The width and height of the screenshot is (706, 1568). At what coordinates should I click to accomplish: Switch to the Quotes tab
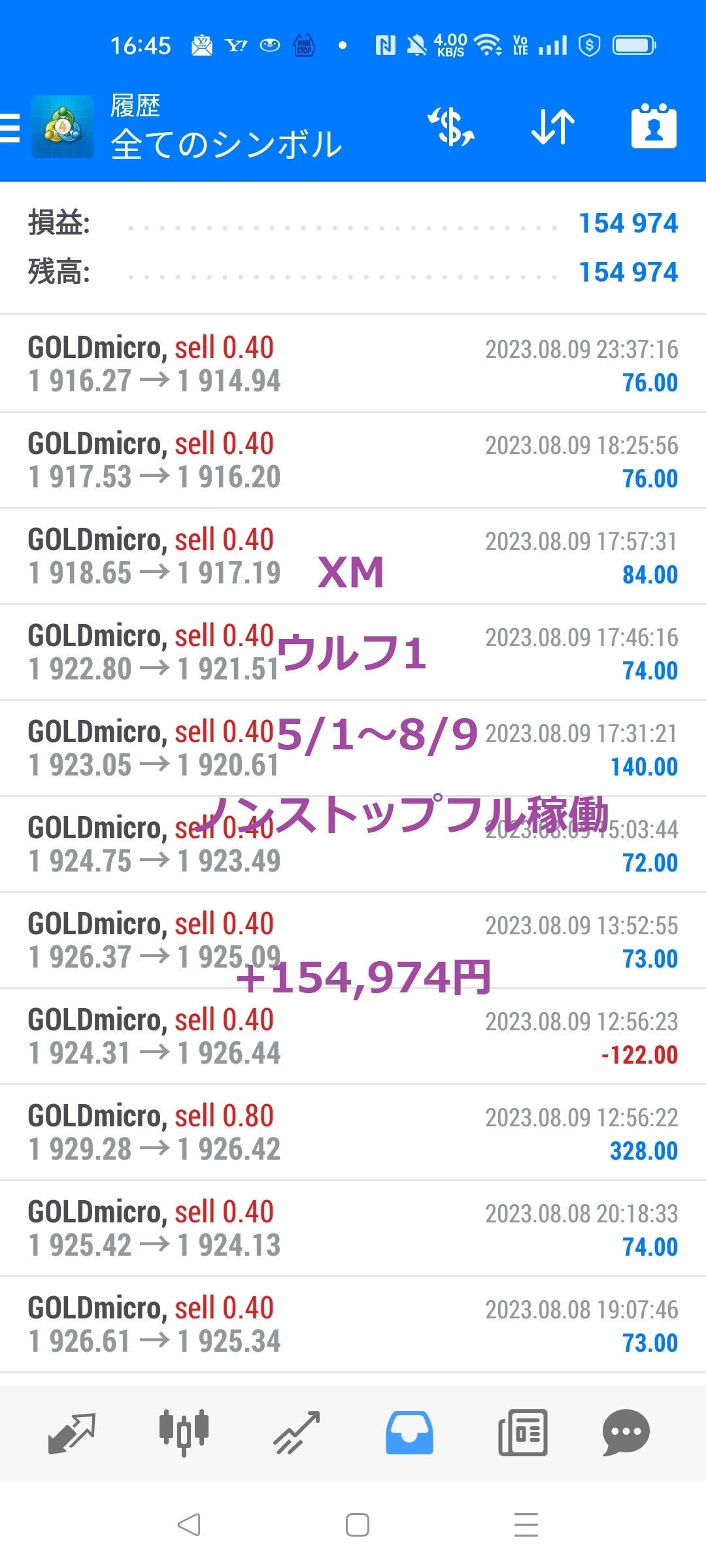tap(72, 1433)
